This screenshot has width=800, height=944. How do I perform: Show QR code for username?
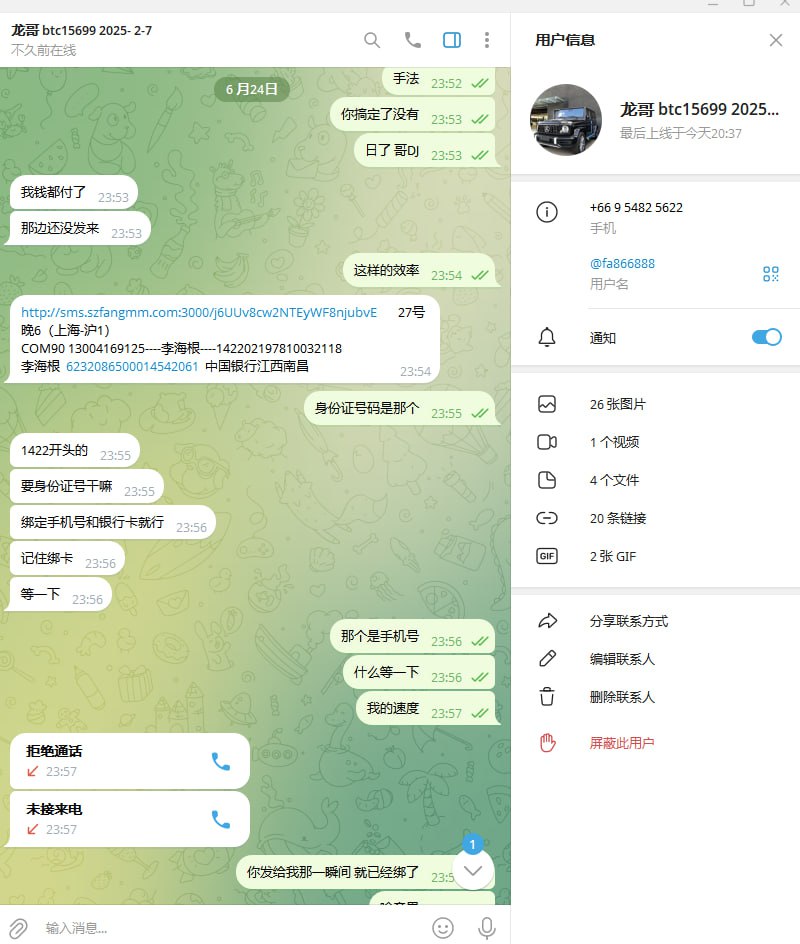tap(770, 274)
